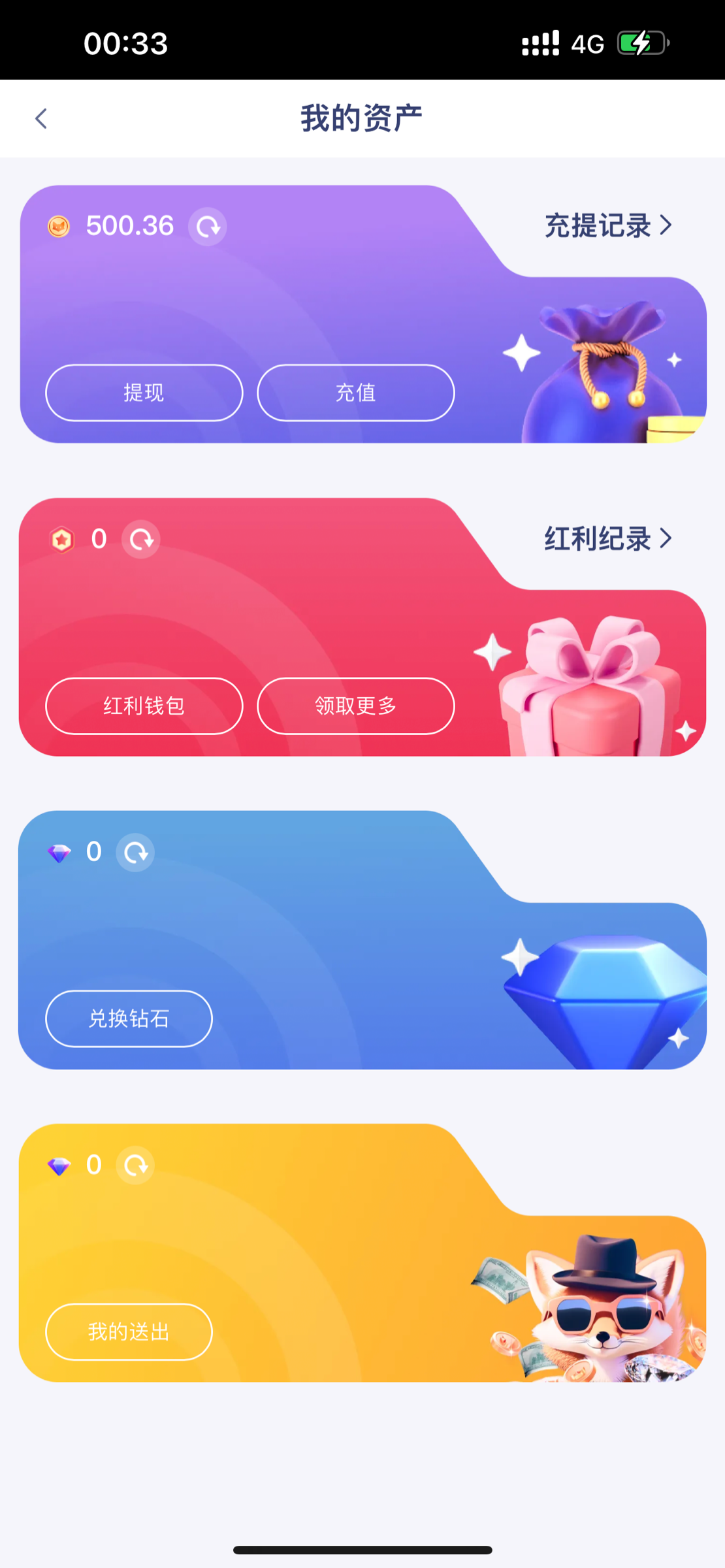725x1568 pixels.
Task: Refresh the 500.36 coin balance
Action: tap(208, 227)
